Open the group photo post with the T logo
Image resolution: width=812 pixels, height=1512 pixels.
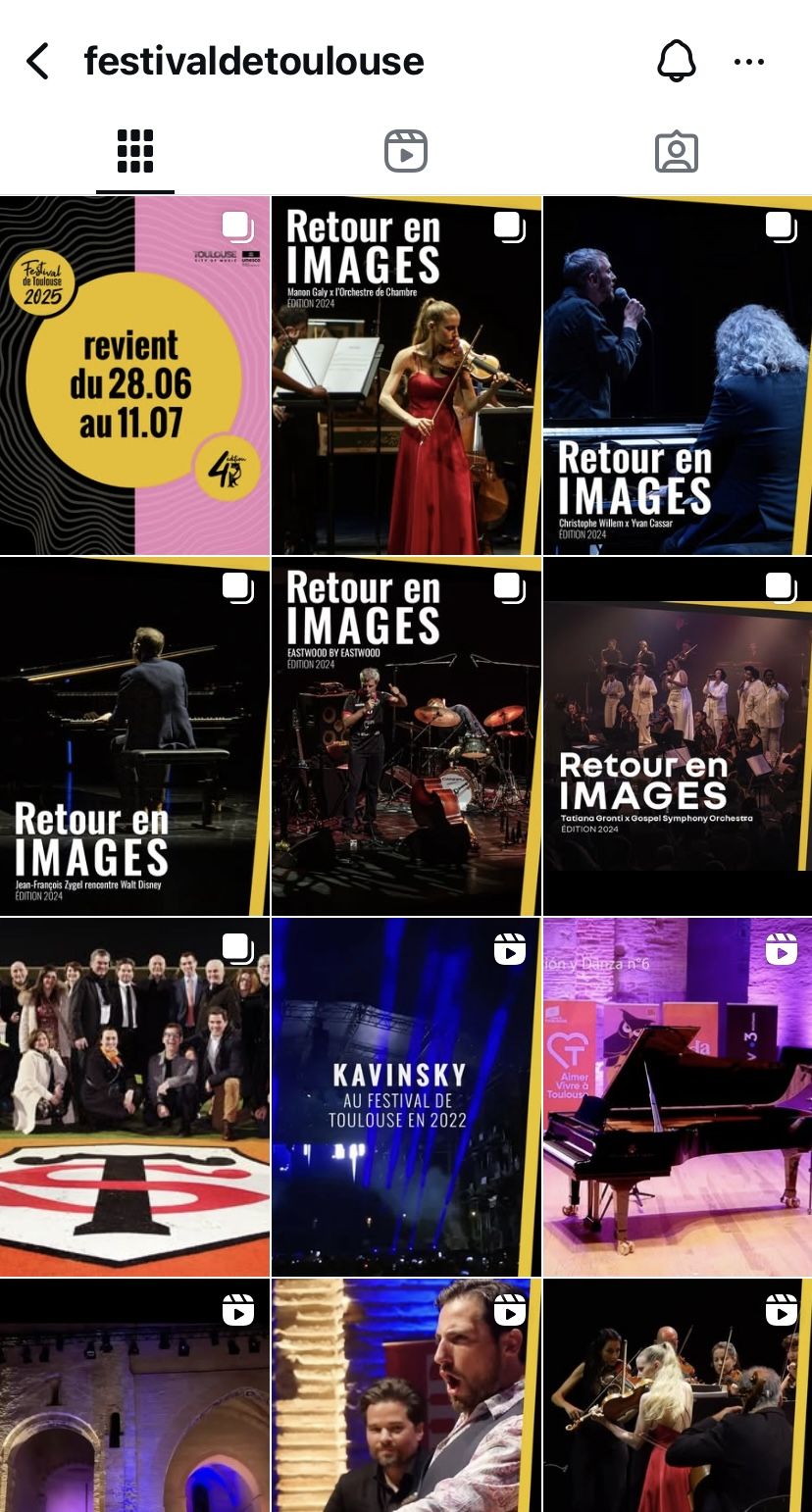click(134, 1097)
